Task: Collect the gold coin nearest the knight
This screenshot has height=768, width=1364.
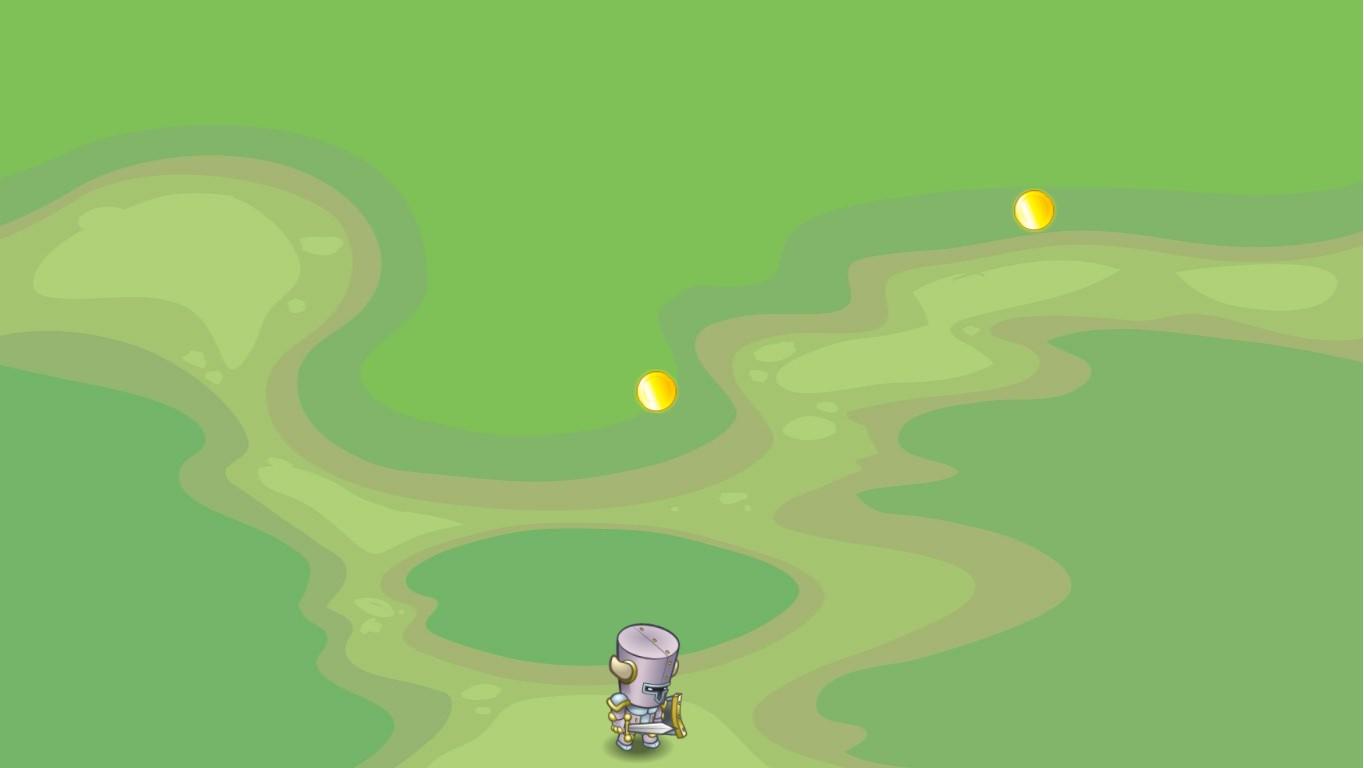Action: pos(657,391)
